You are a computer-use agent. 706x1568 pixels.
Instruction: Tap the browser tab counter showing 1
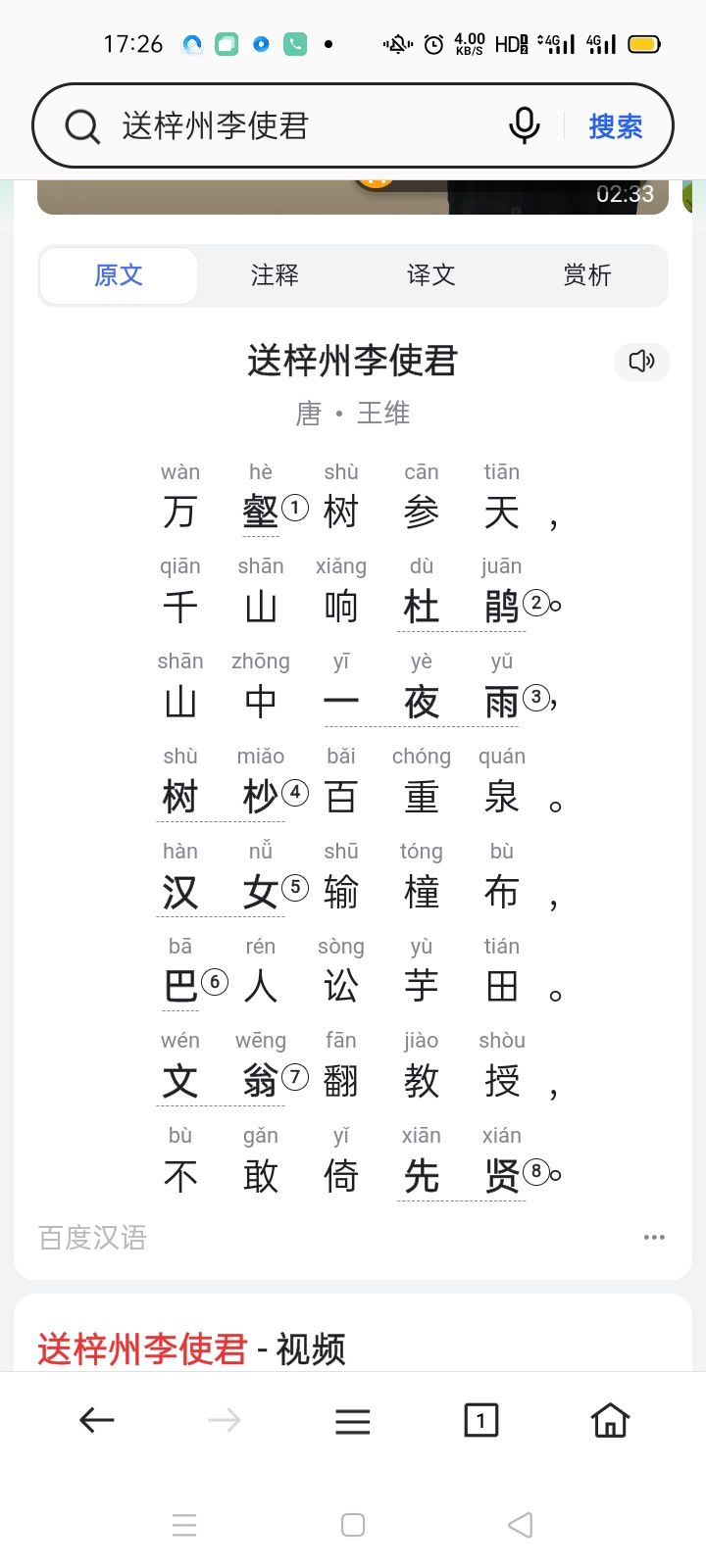(x=480, y=1420)
